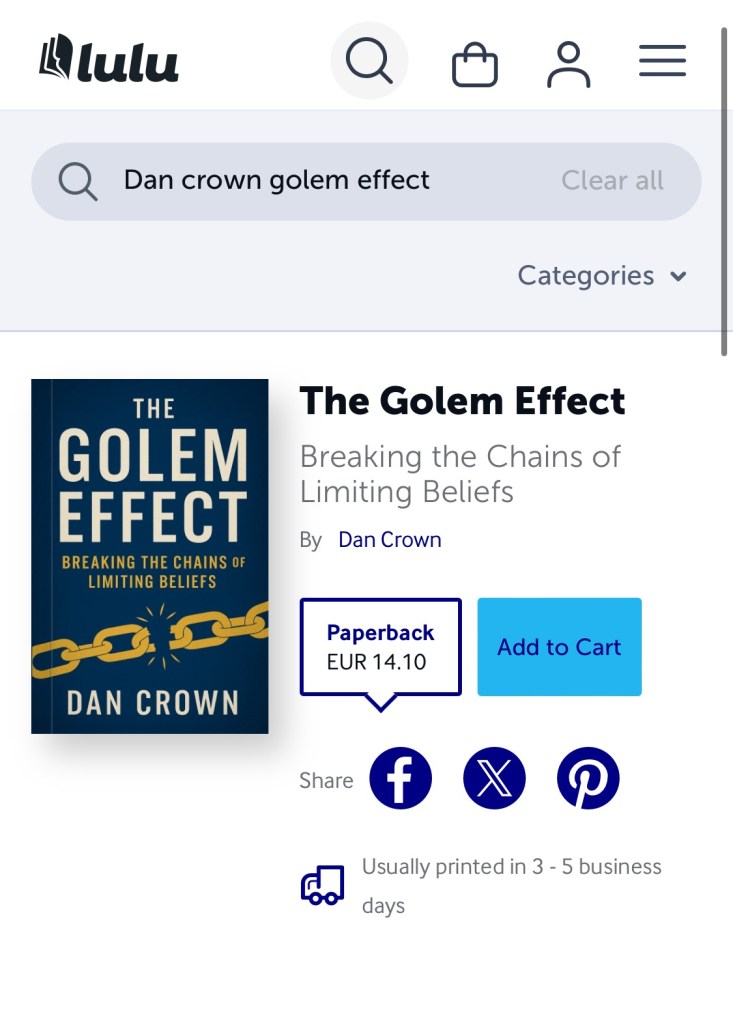Share this book on Facebook
733x1023 pixels.
pyautogui.click(x=400, y=778)
